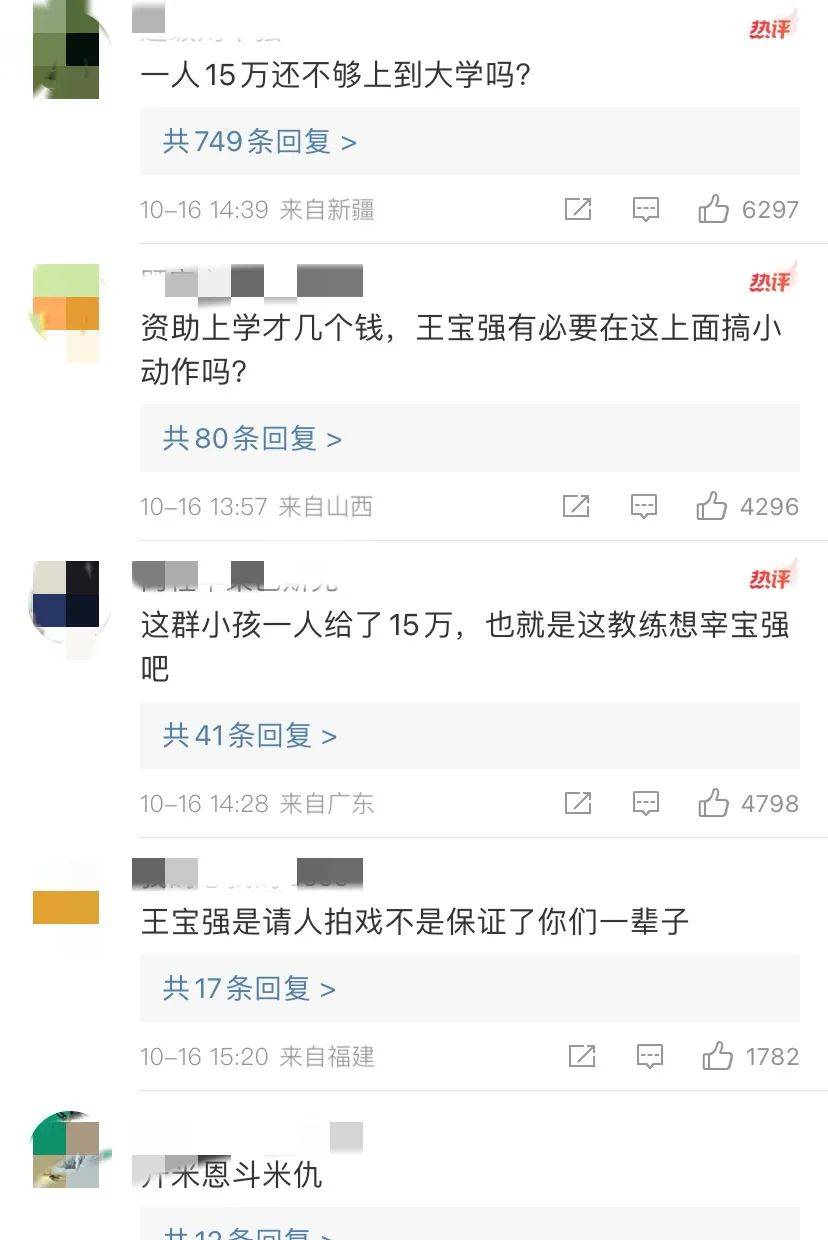Reply to the comment from 福建
Viewport: 828px width, 1240px height.
tap(650, 1056)
